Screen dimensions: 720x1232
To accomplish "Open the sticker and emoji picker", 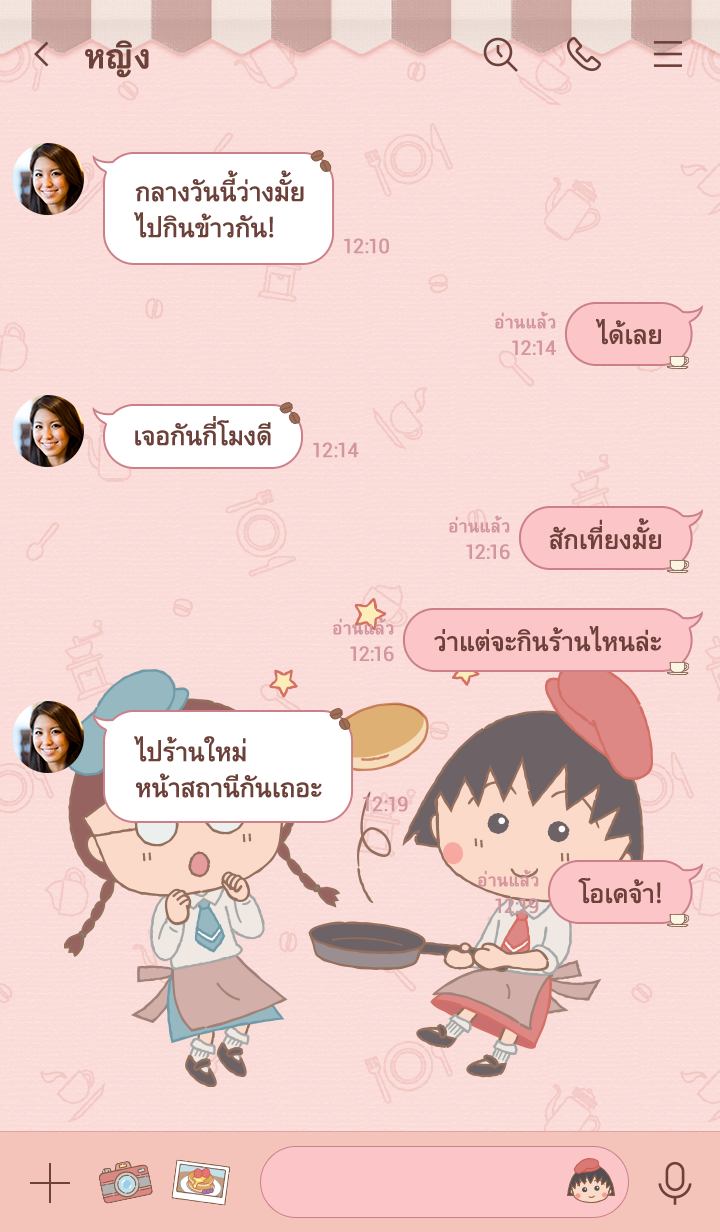I will (x=590, y=1182).
